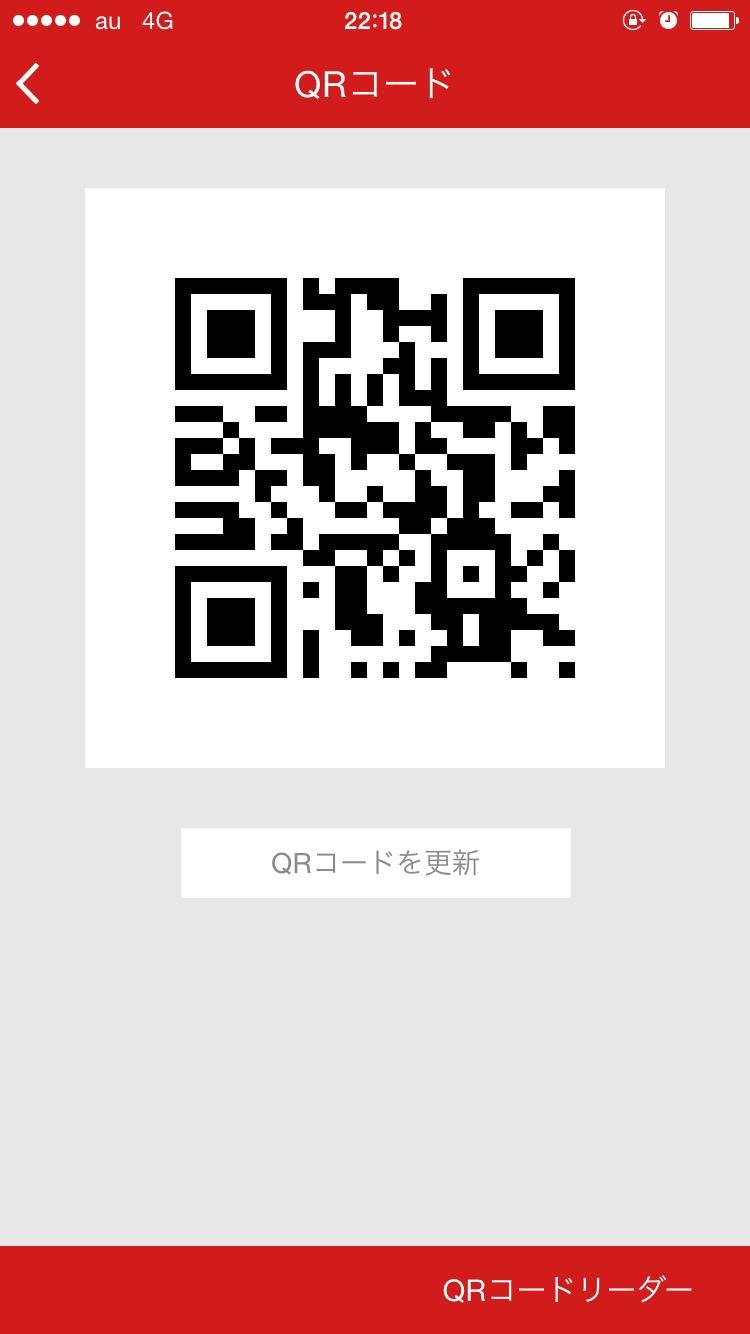Tap the QR code image
Viewport: 750px width, 1334px height.
pyautogui.click(x=375, y=477)
